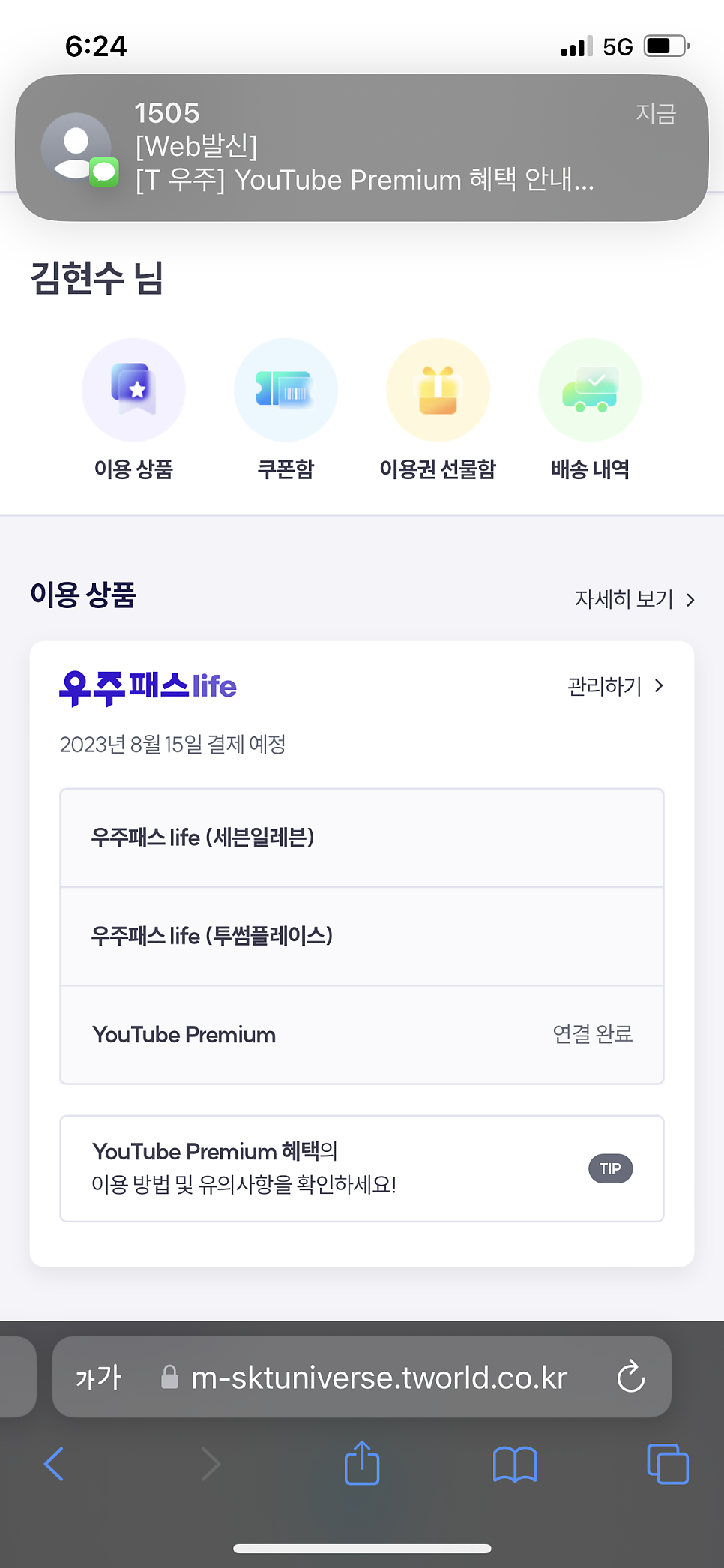724x1568 pixels.
Task: Tap 자세히 보기 link
Action: [x=635, y=599]
